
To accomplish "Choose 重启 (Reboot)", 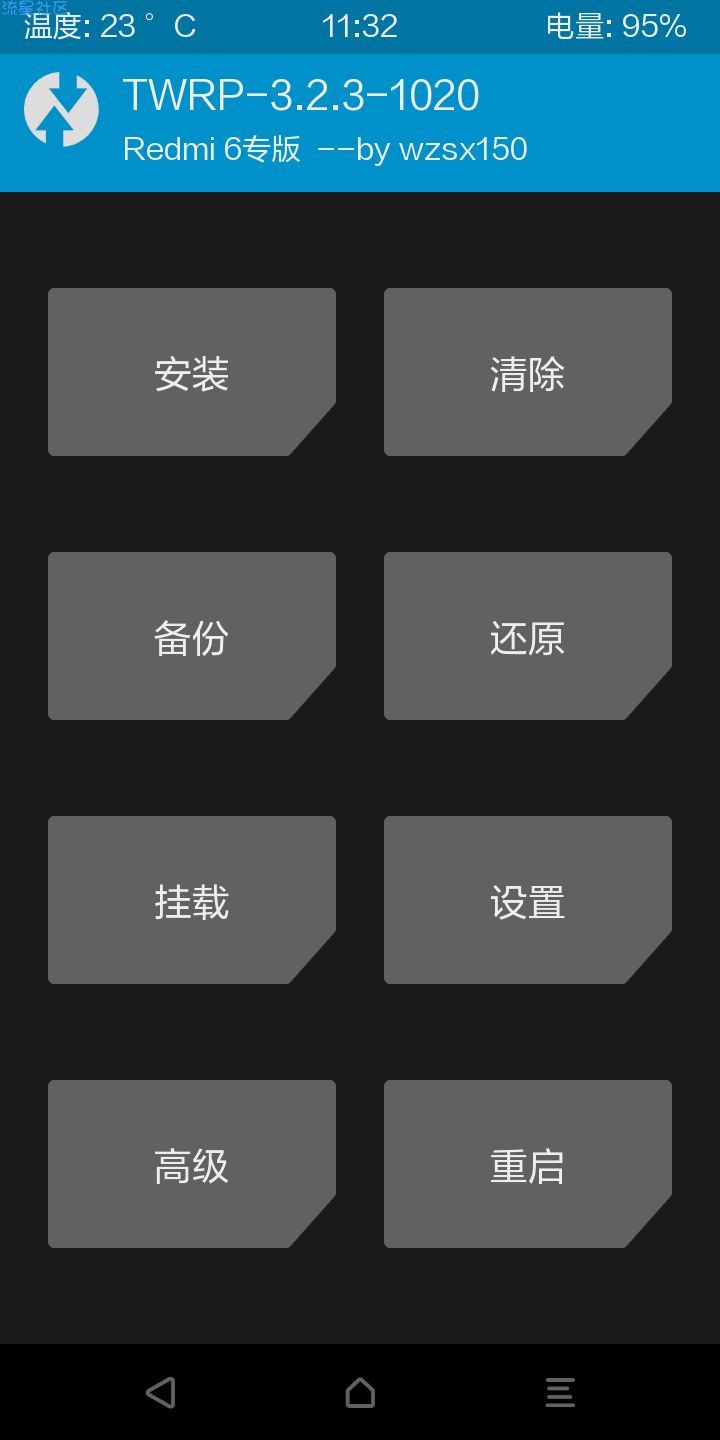I will click(527, 1164).
